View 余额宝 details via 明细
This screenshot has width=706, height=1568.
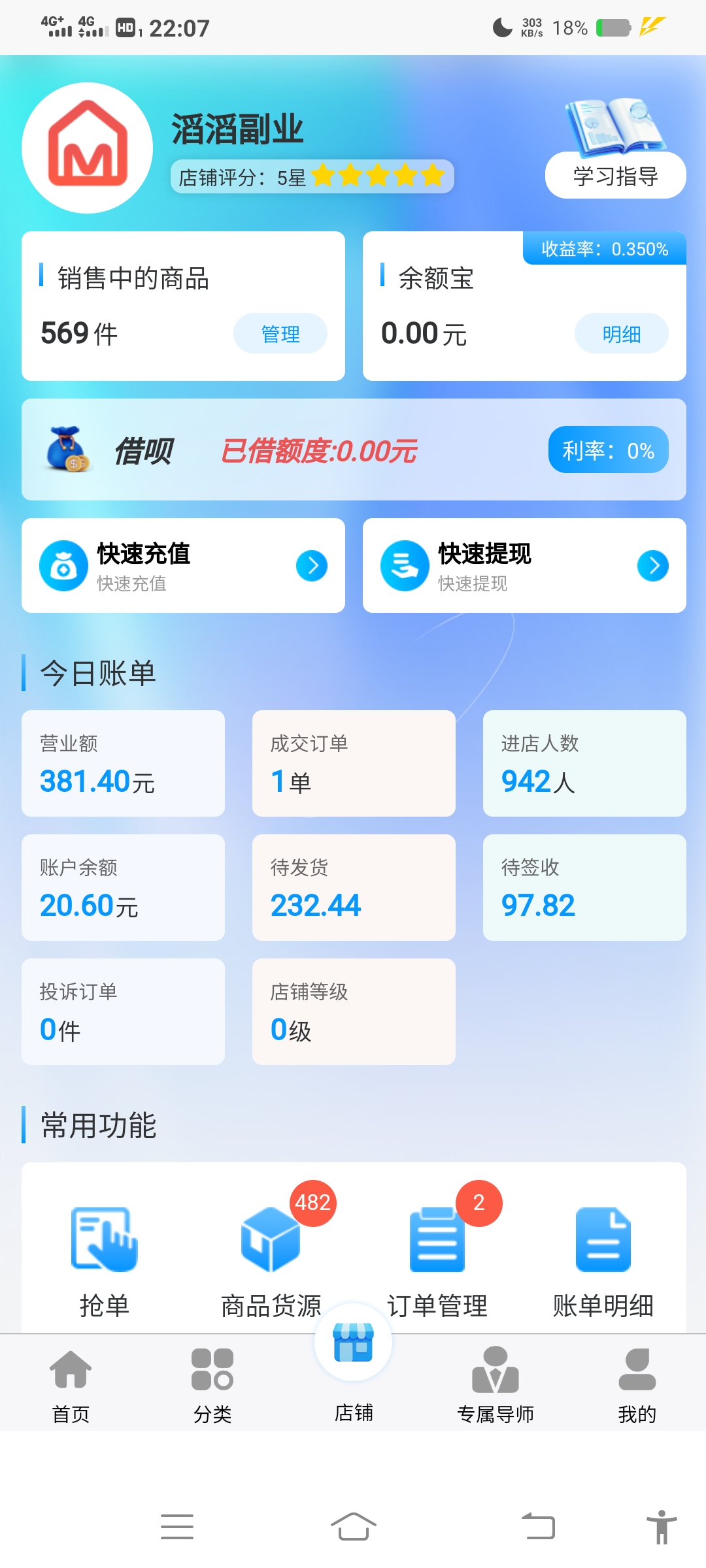click(621, 333)
